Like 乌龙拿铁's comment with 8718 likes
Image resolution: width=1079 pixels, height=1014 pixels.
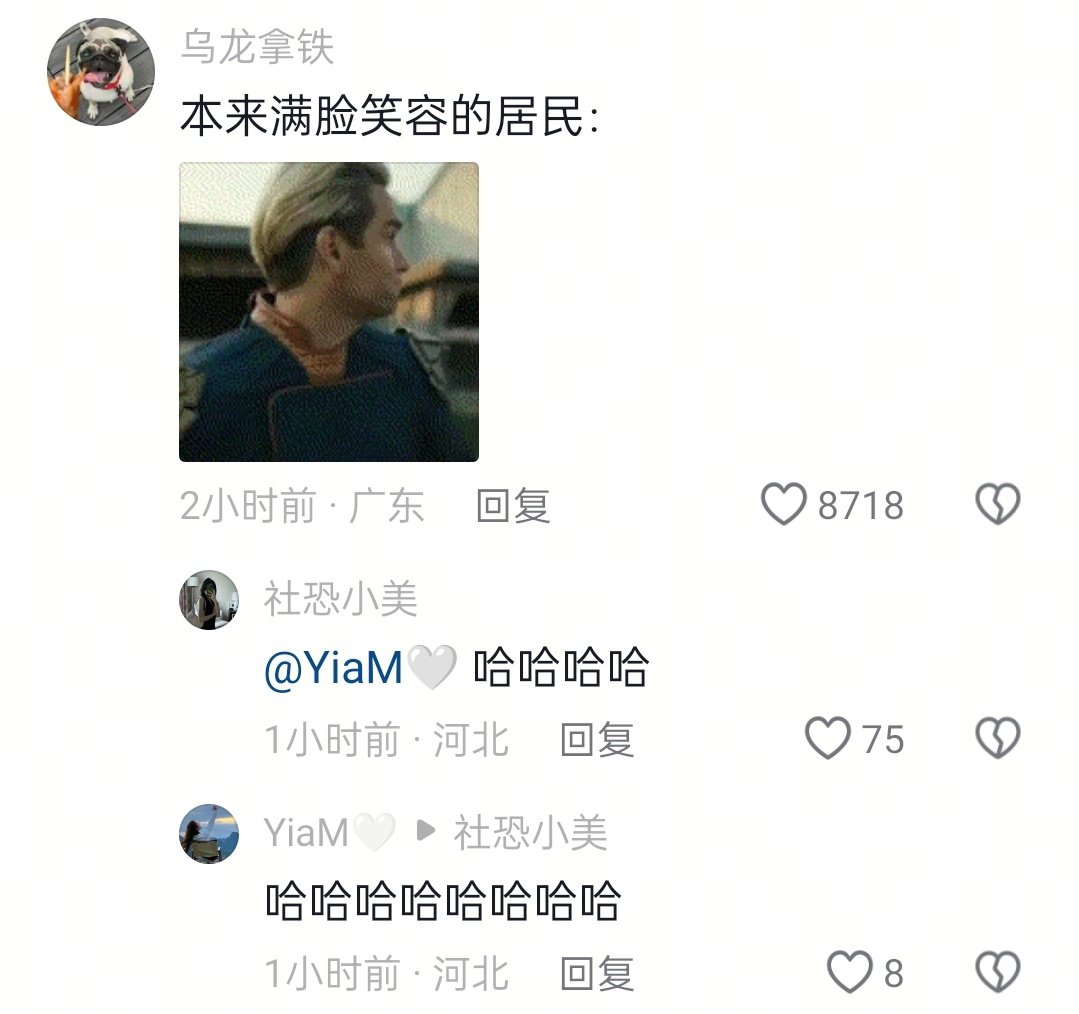click(784, 505)
